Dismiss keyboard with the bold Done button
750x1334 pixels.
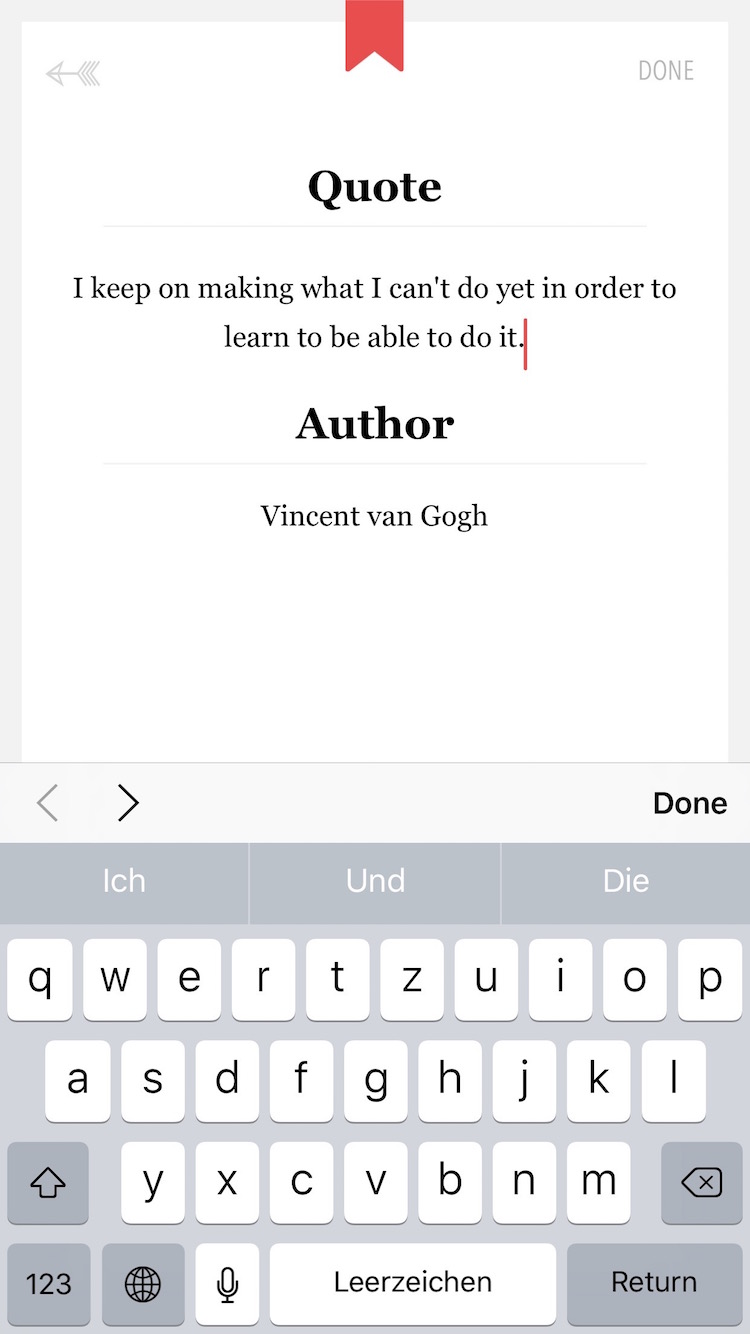[x=690, y=803]
